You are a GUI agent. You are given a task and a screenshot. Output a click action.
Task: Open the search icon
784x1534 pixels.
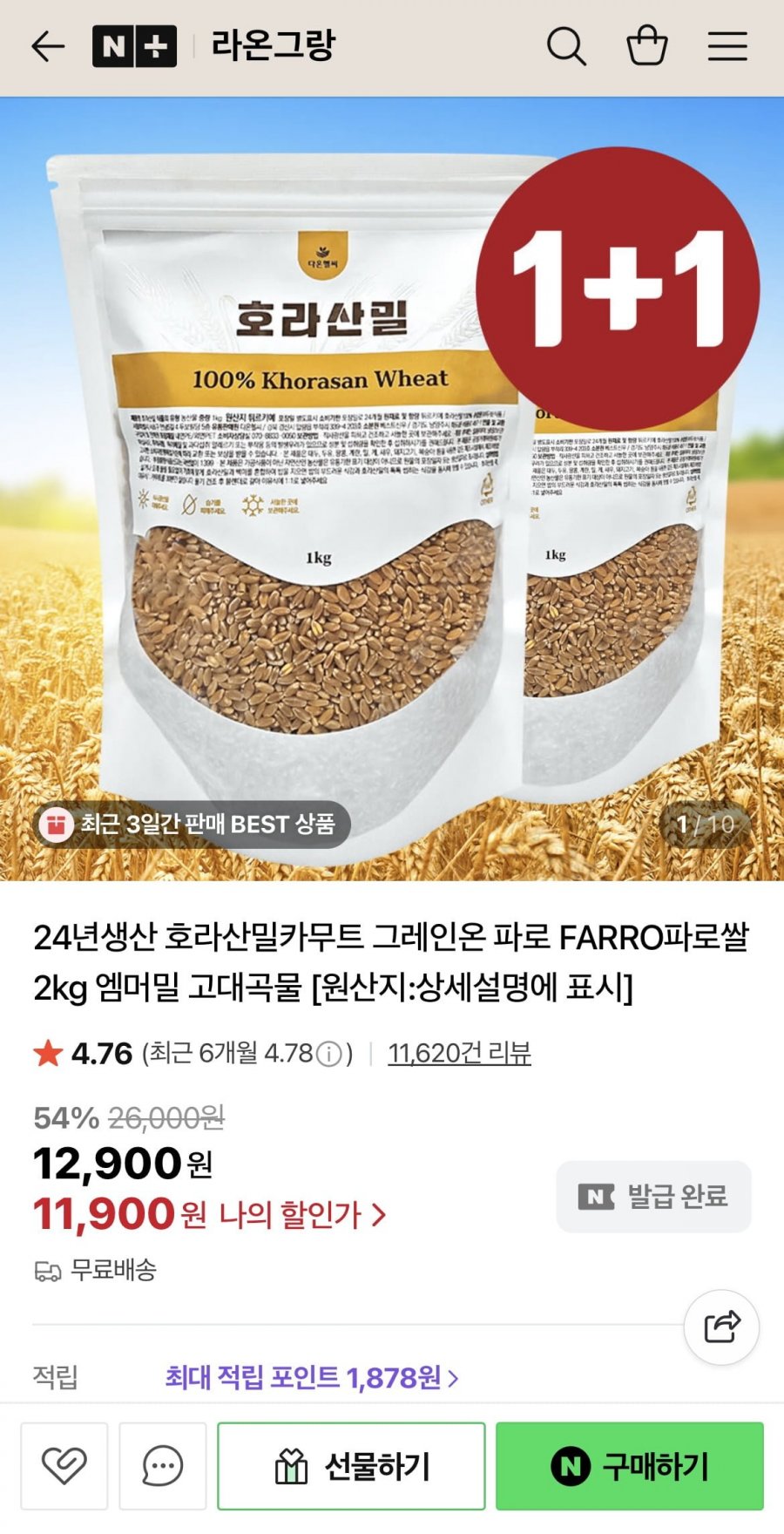566,46
